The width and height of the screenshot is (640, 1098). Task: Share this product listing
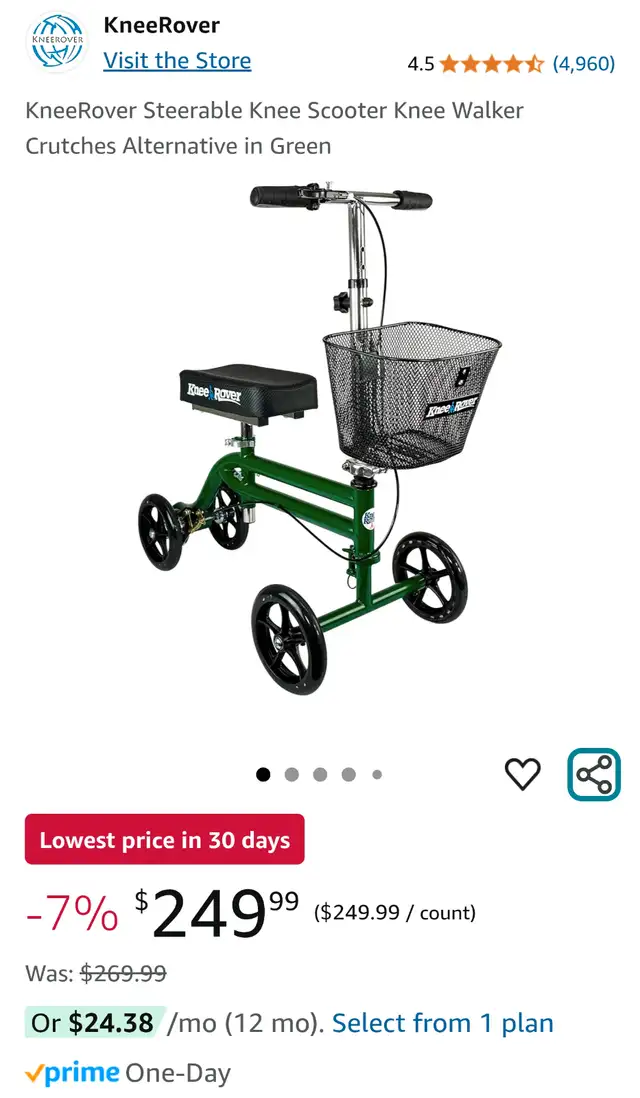click(594, 774)
